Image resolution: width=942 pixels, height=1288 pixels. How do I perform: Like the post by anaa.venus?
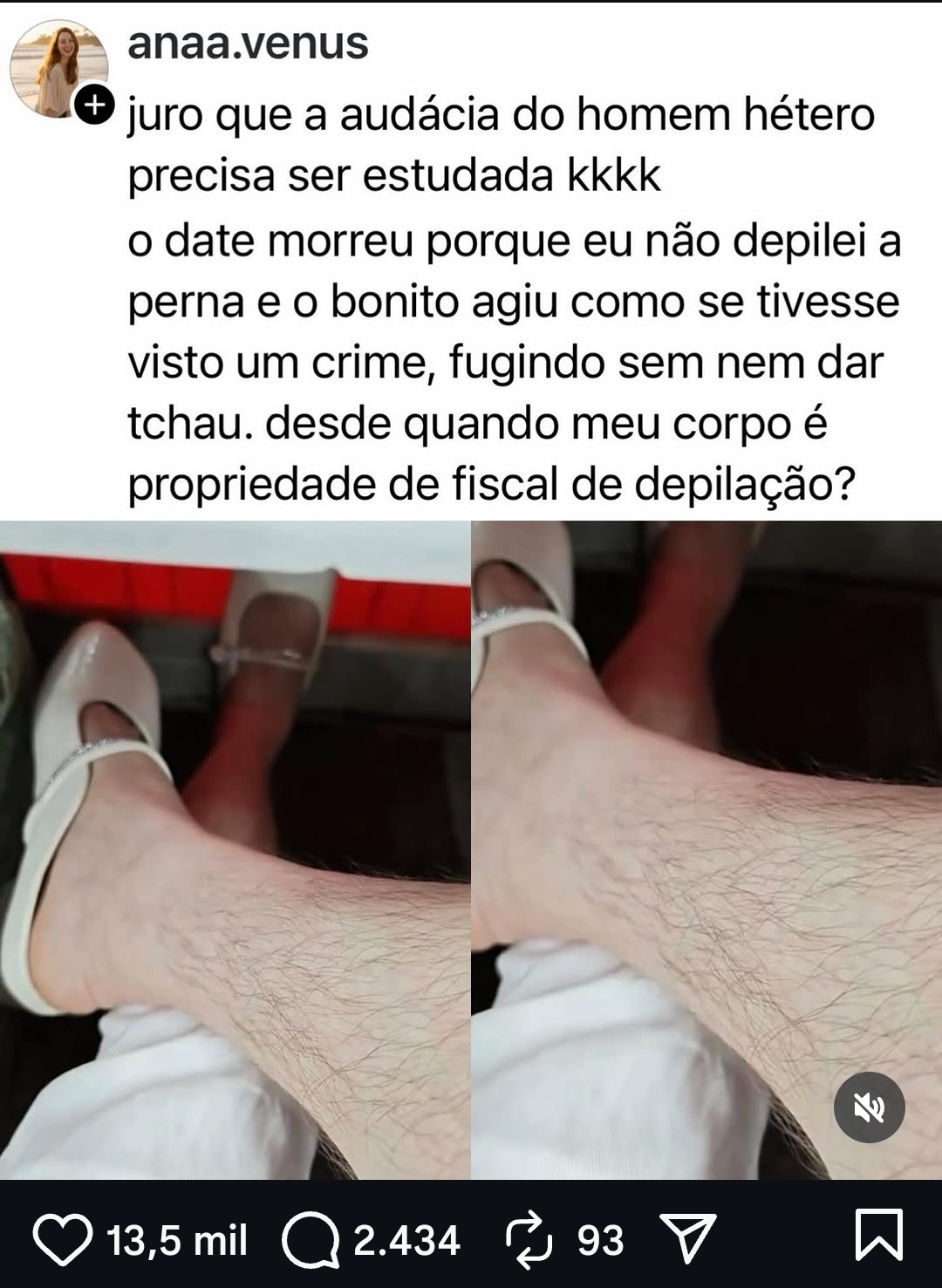(x=63, y=1239)
